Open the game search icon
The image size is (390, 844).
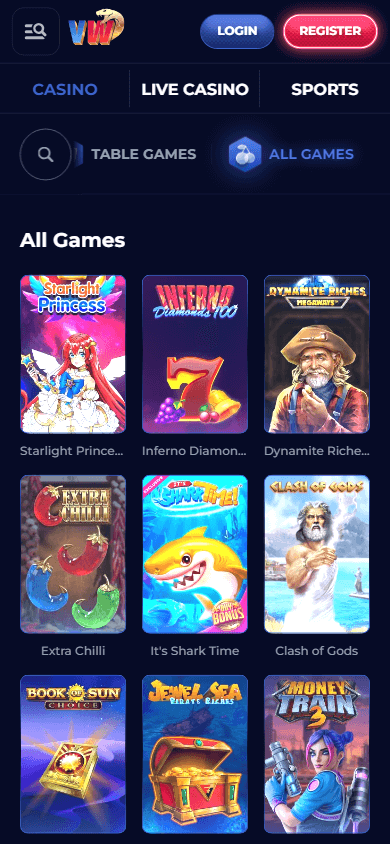click(45, 154)
